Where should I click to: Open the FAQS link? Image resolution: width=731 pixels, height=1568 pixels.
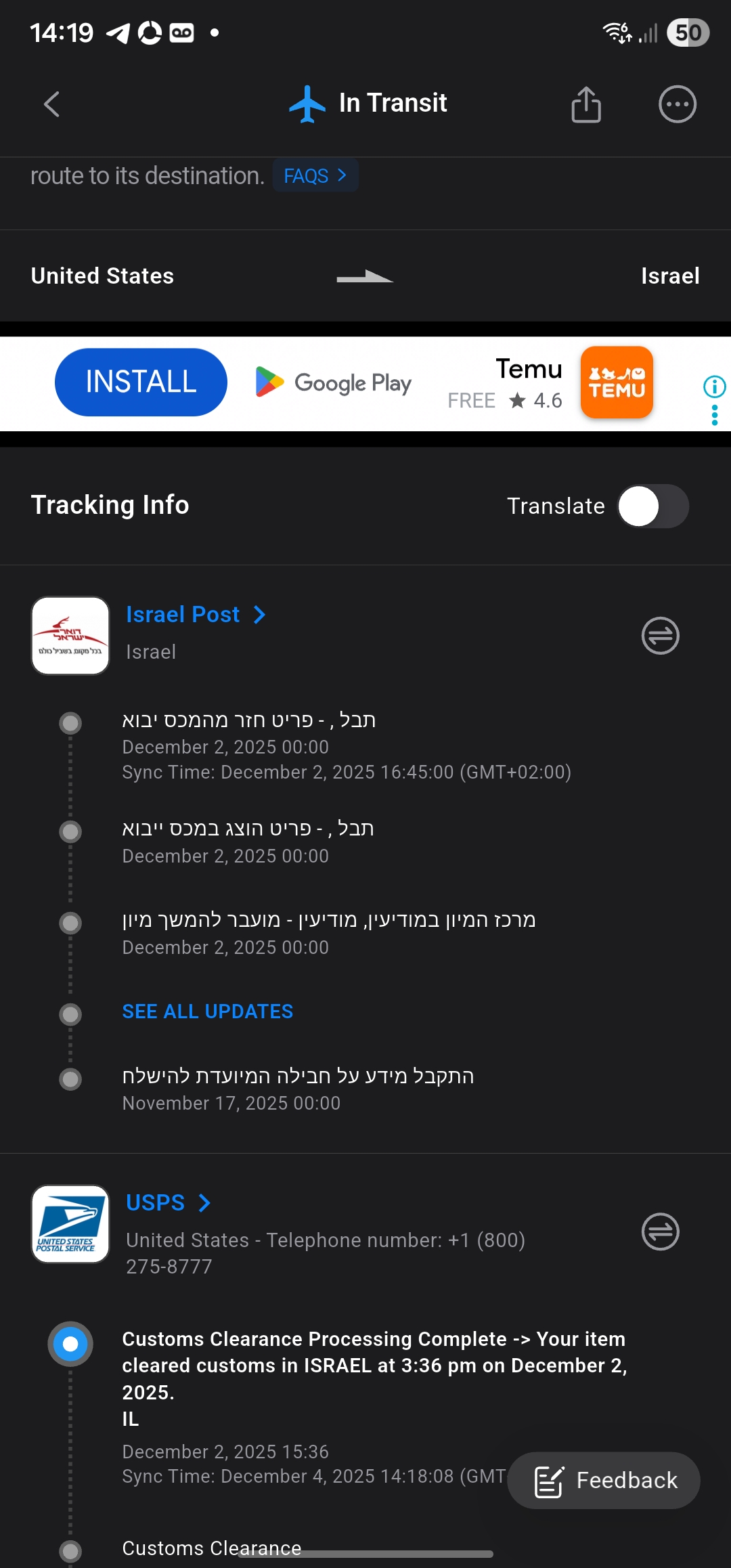click(x=315, y=176)
